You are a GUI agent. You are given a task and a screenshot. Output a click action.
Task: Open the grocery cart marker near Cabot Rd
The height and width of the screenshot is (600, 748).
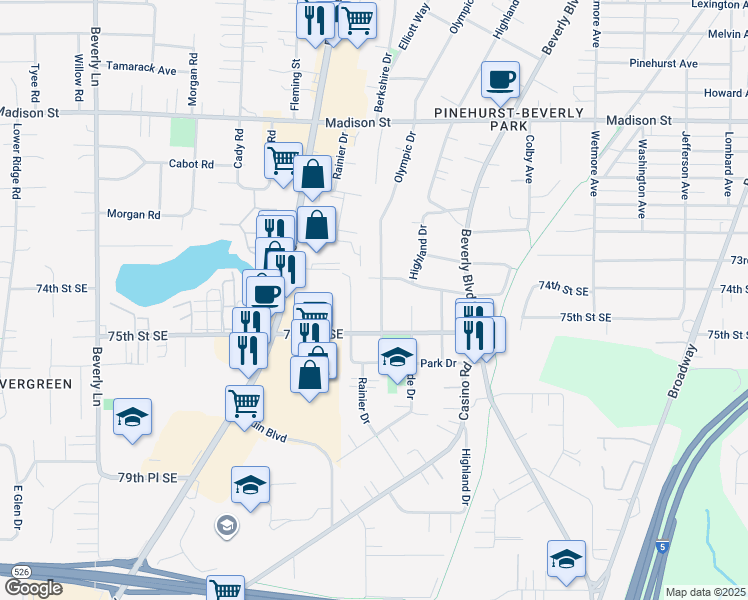tap(283, 159)
